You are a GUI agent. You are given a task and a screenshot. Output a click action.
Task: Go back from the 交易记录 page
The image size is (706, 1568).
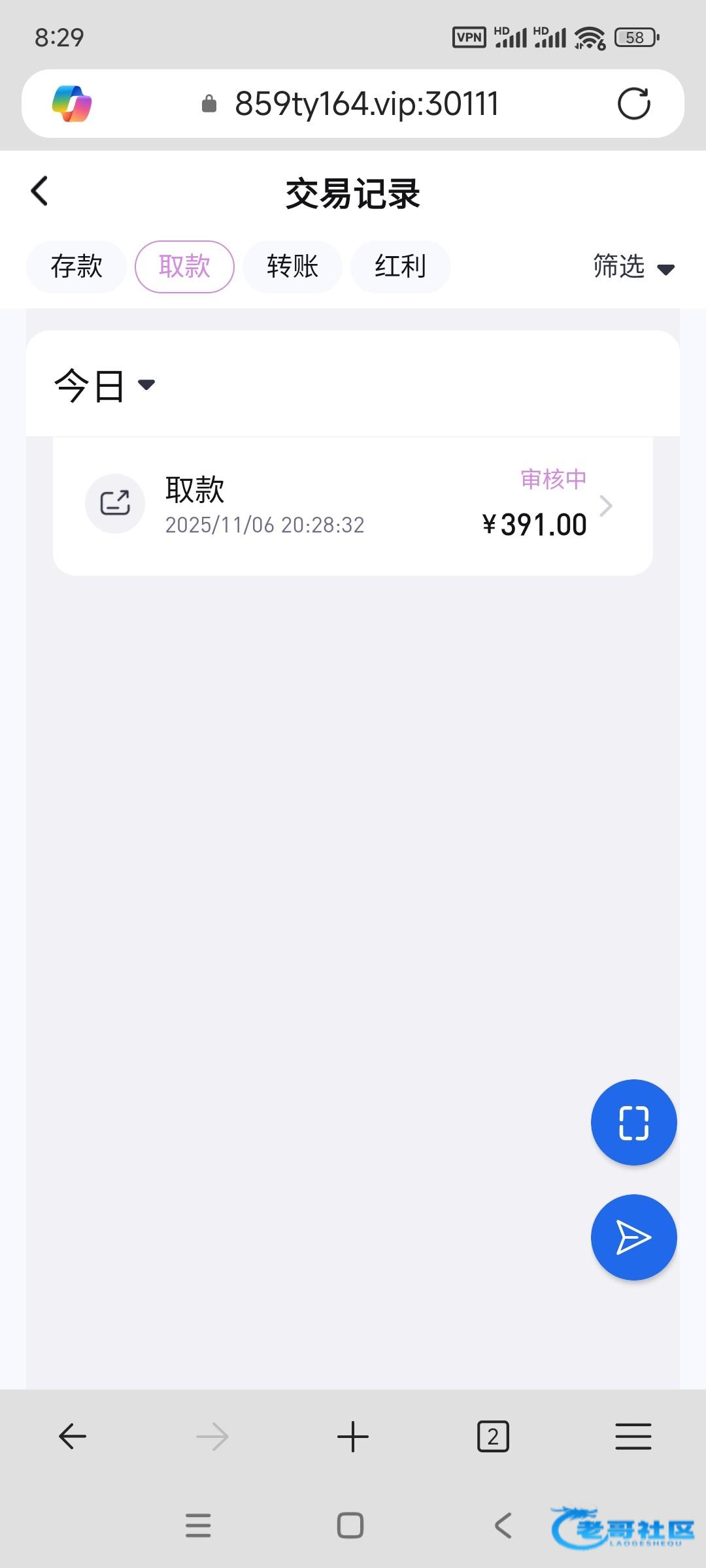(40, 191)
